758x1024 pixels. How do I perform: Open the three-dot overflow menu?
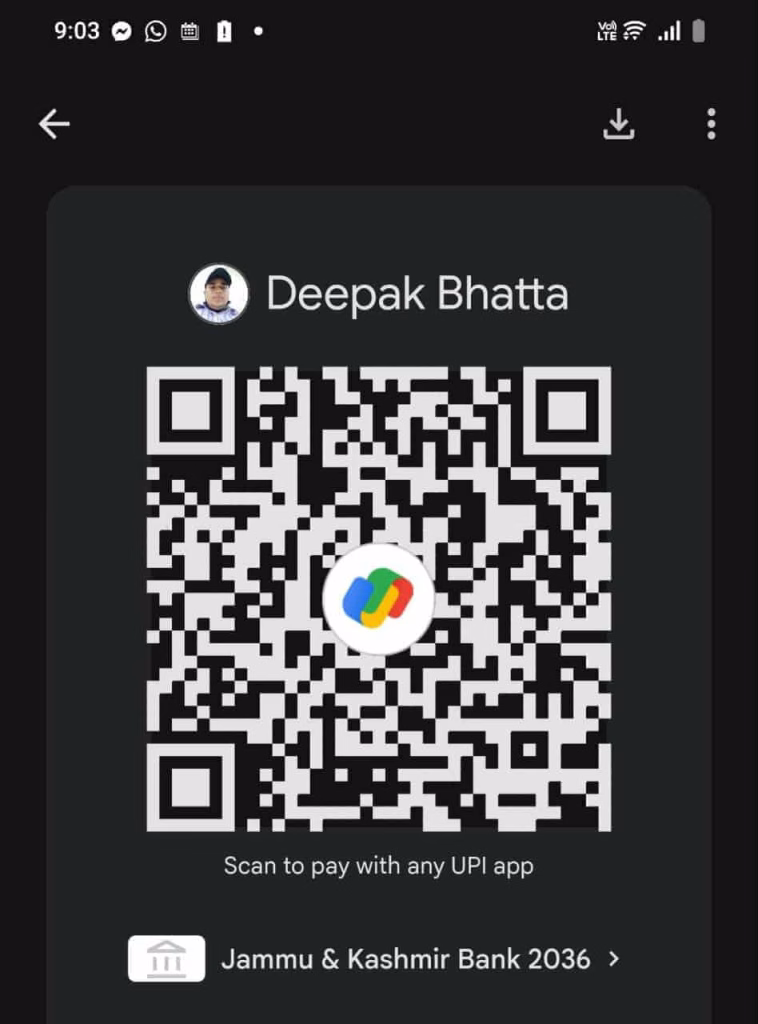click(711, 124)
